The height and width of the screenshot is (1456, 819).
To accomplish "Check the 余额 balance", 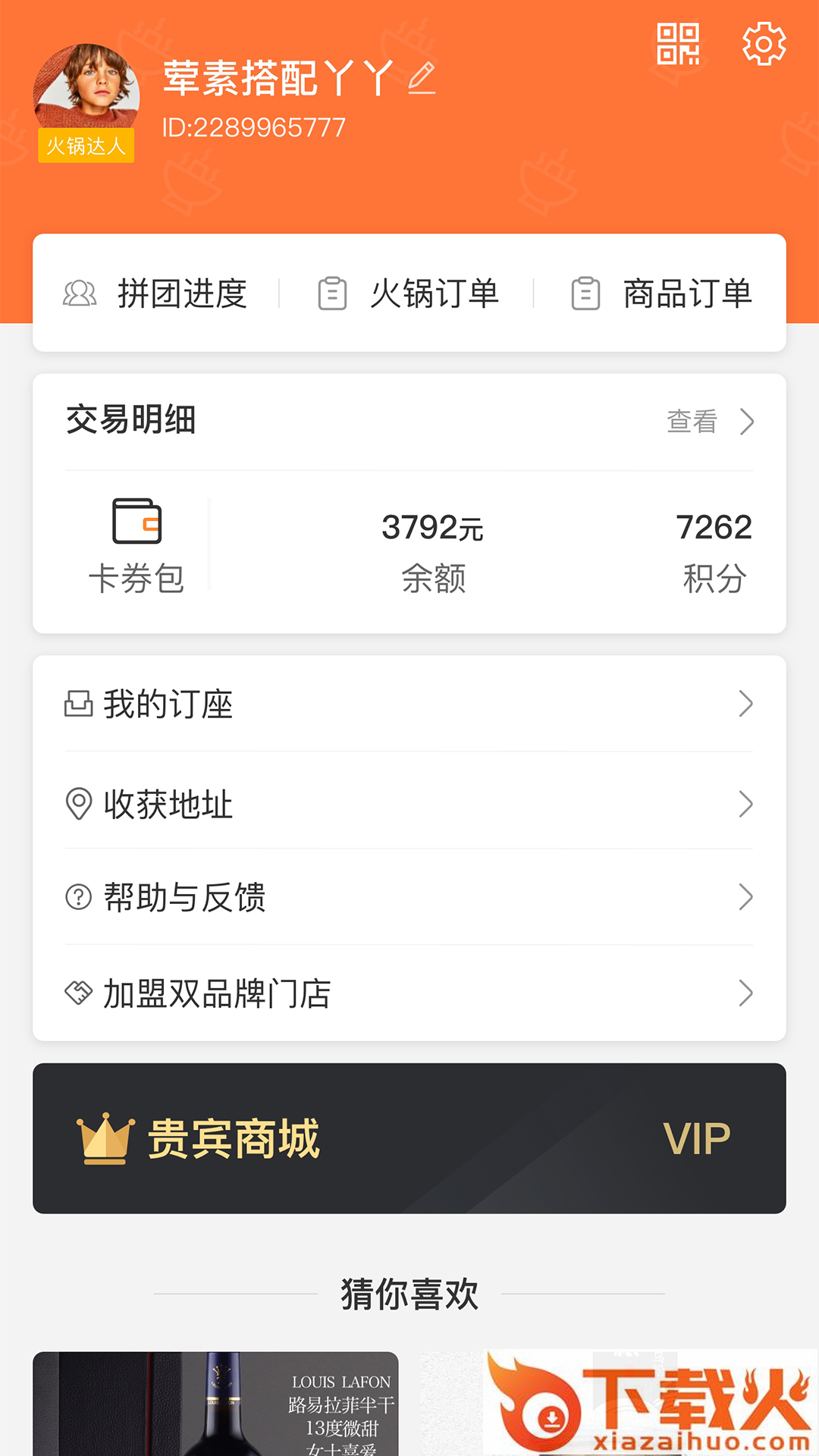I will [x=433, y=551].
